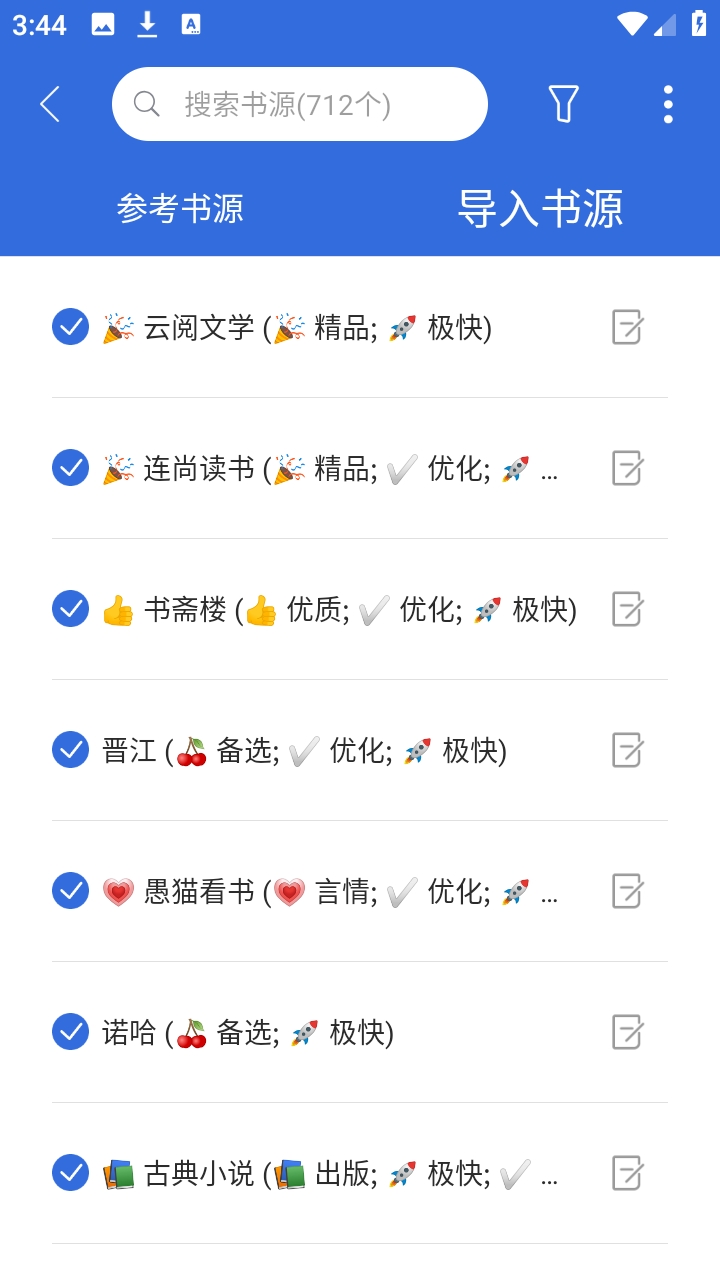Edit the 愚猫看书 book source entry
The image size is (720, 1280).
(x=626, y=890)
